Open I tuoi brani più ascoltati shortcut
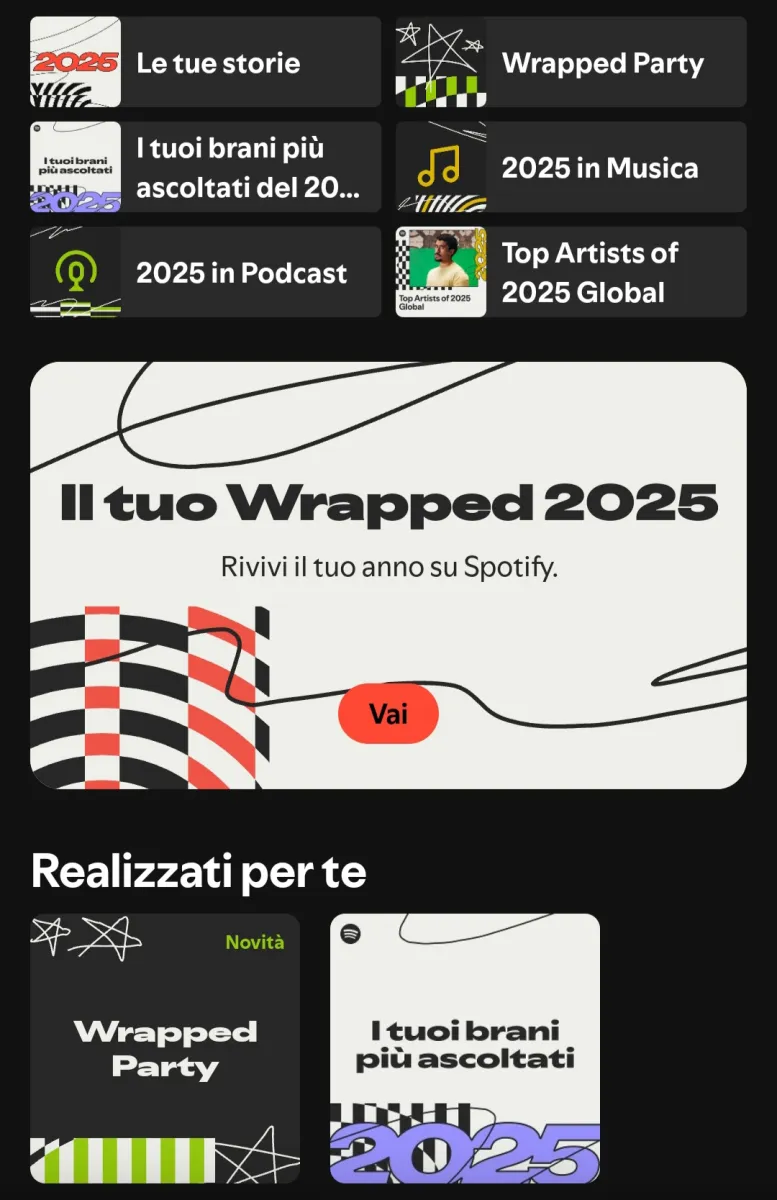Screen dimensions: 777x1200 pos(205,167)
